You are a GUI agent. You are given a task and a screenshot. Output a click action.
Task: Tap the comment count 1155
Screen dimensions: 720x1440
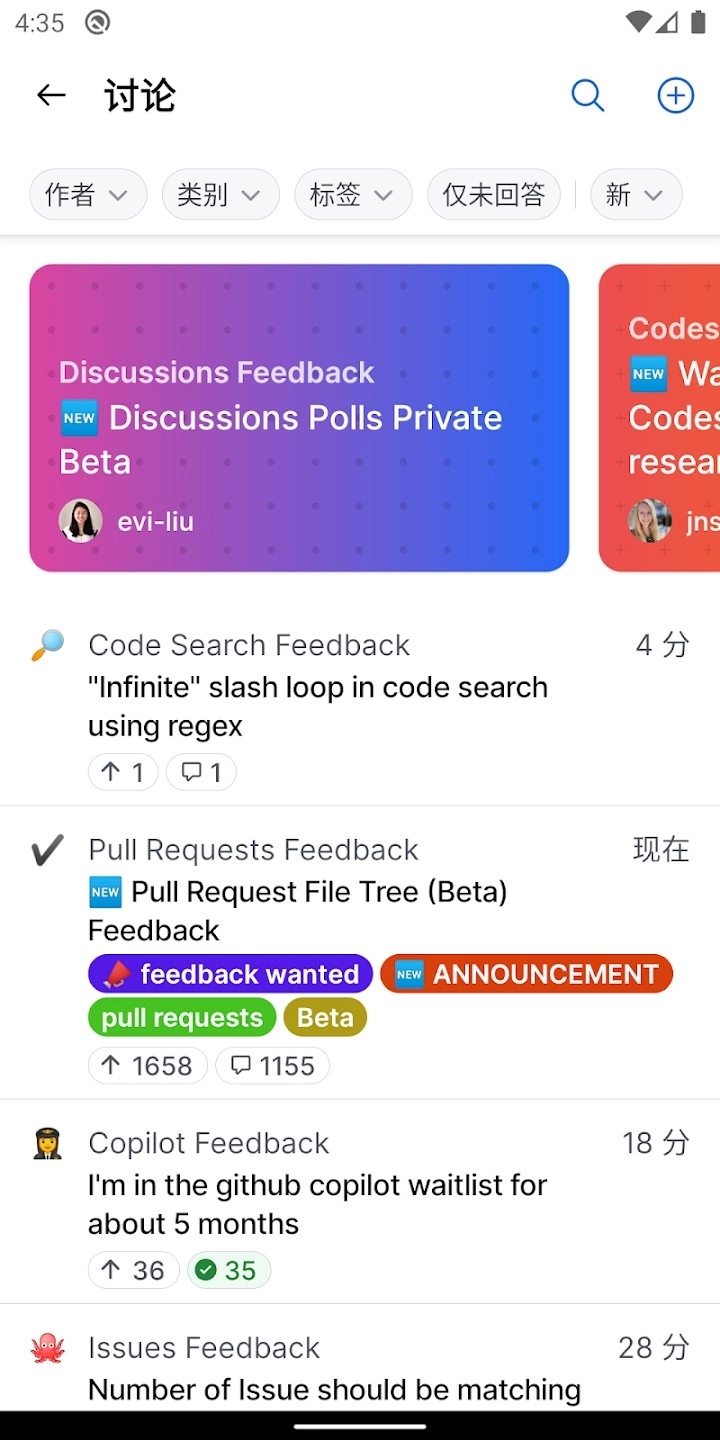coord(272,1065)
